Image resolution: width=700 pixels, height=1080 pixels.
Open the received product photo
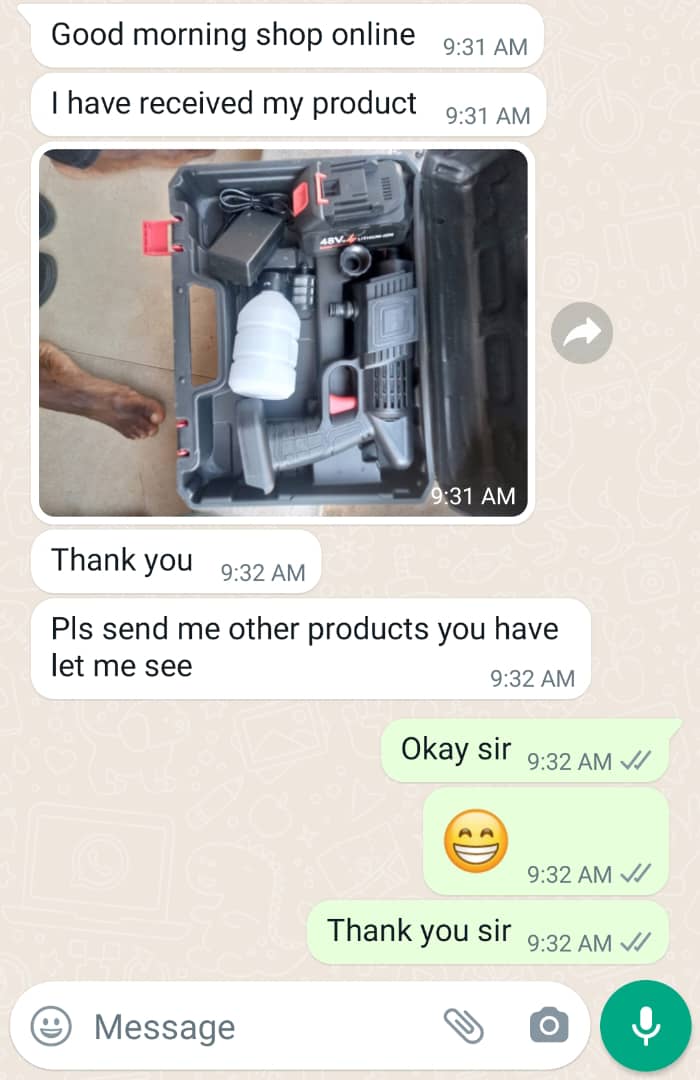coord(283,332)
